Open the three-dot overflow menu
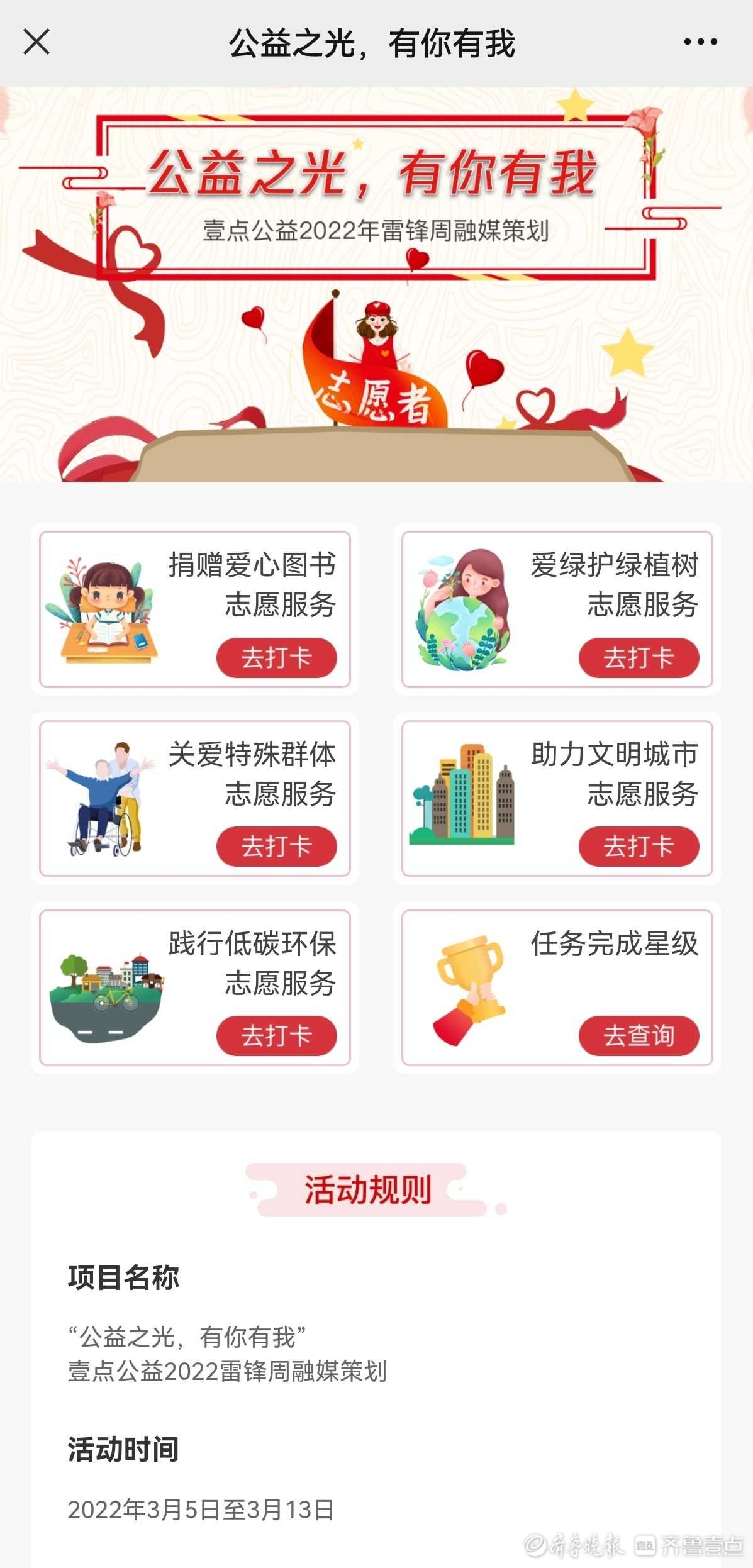Screen dimensions: 753x1568 click(700, 42)
